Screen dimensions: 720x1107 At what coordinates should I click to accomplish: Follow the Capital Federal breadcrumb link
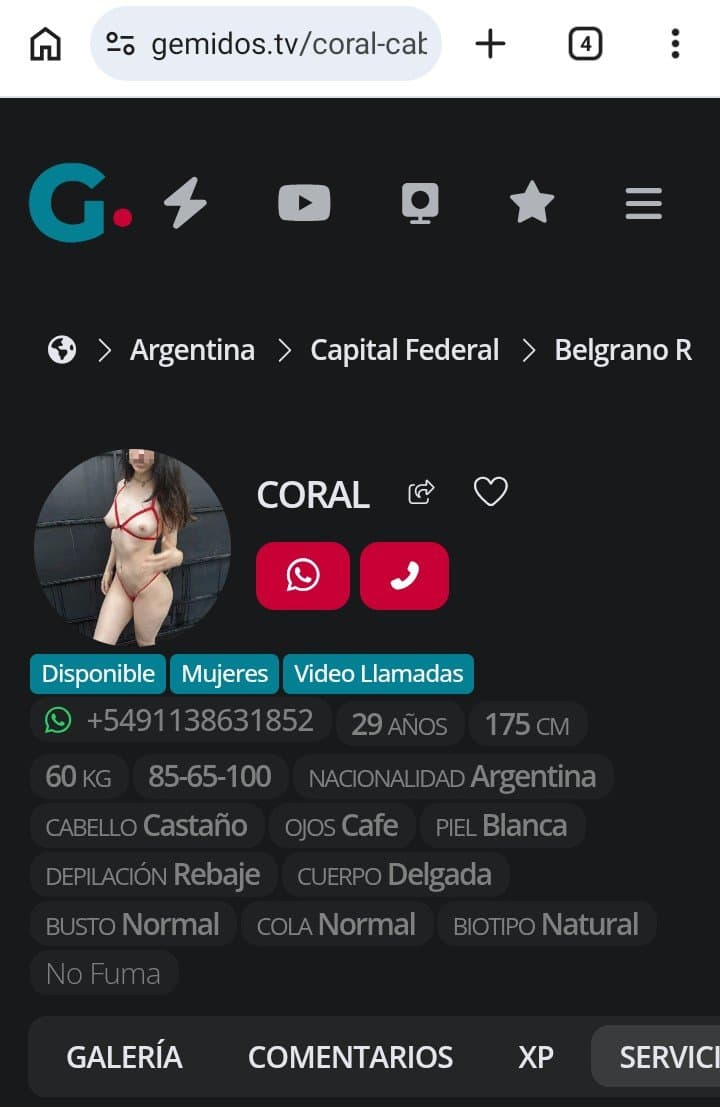pyautogui.click(x=404, y=349)
